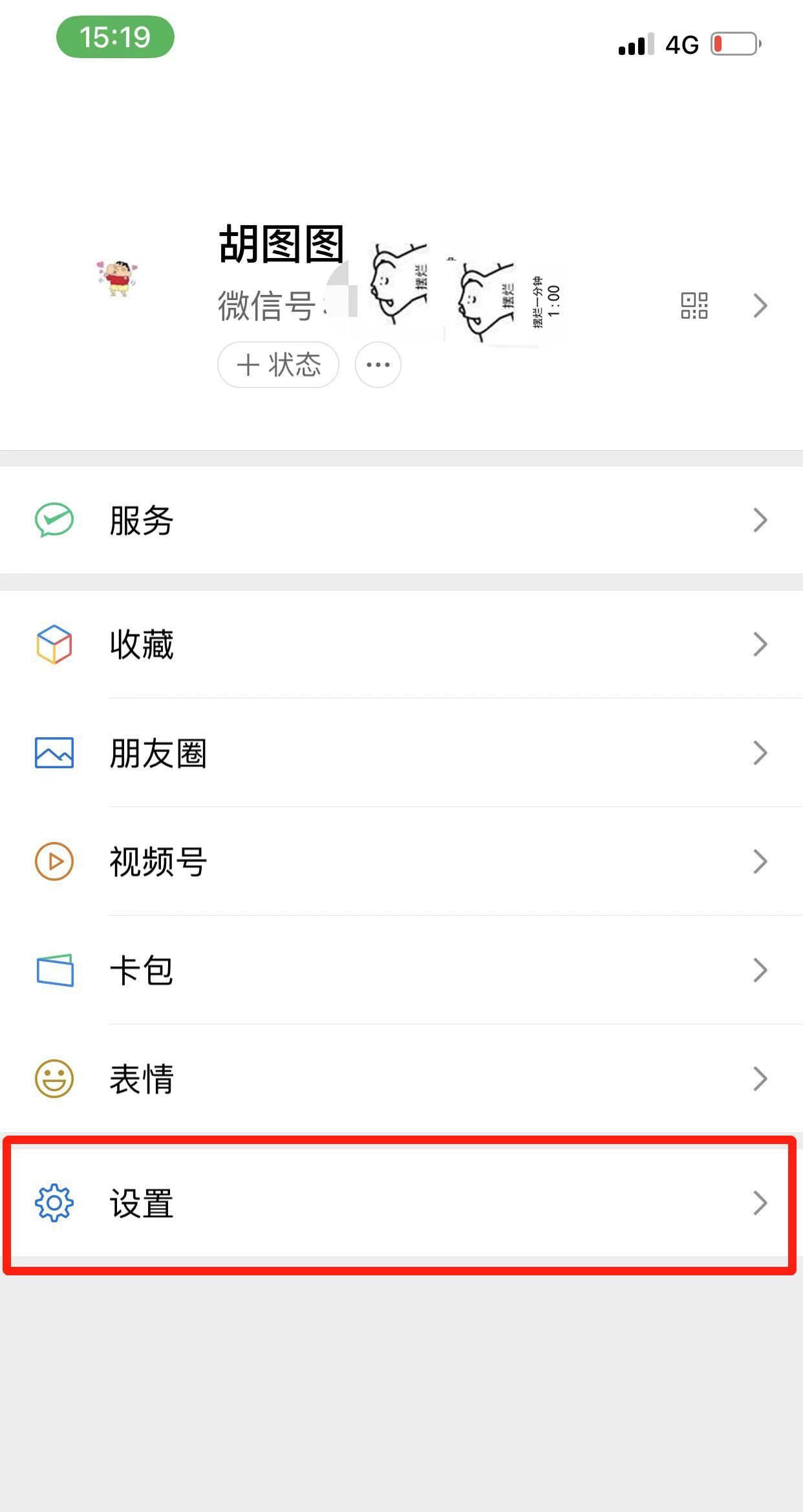Open 表情 sticker gallery

click(401, 1079)
